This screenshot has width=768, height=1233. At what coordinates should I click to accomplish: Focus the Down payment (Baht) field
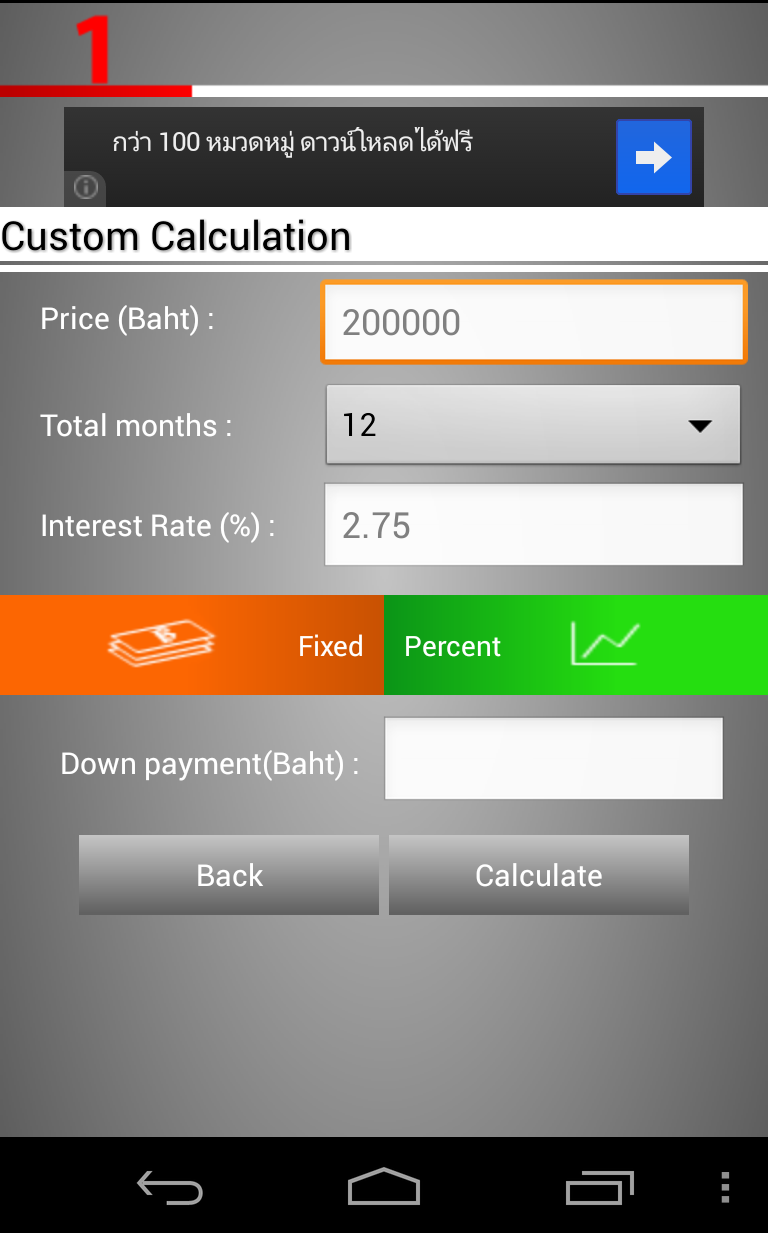(554, 758)
